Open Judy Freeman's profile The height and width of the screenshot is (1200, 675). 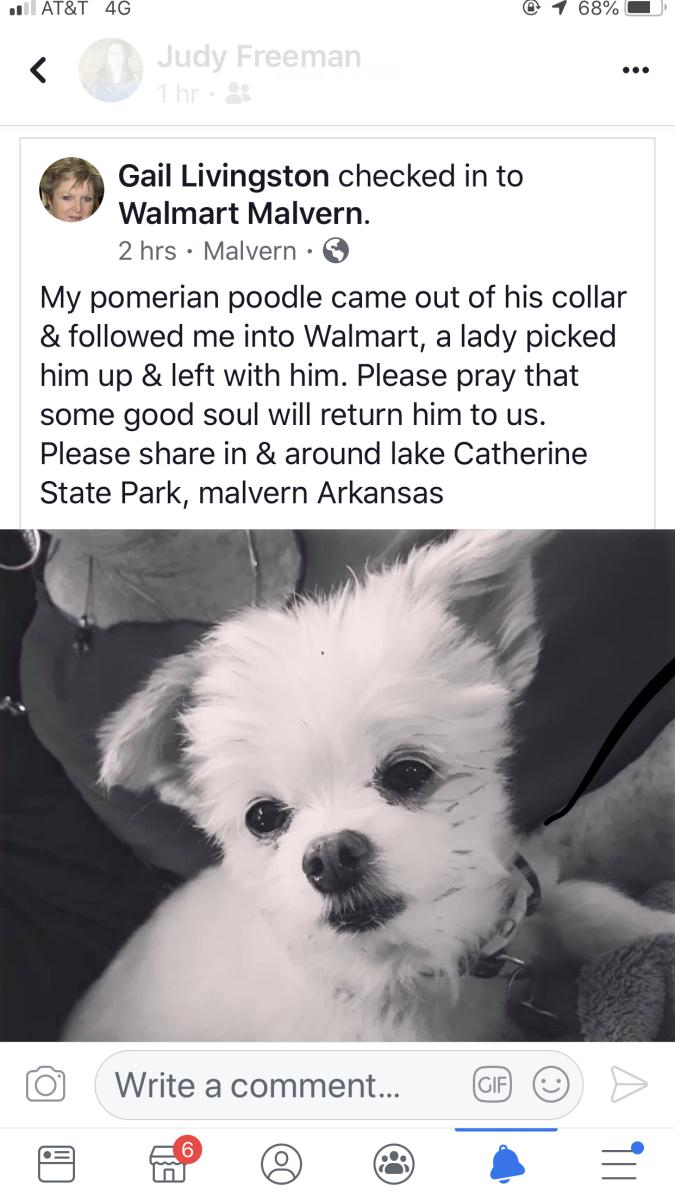(x=258, y=58)
